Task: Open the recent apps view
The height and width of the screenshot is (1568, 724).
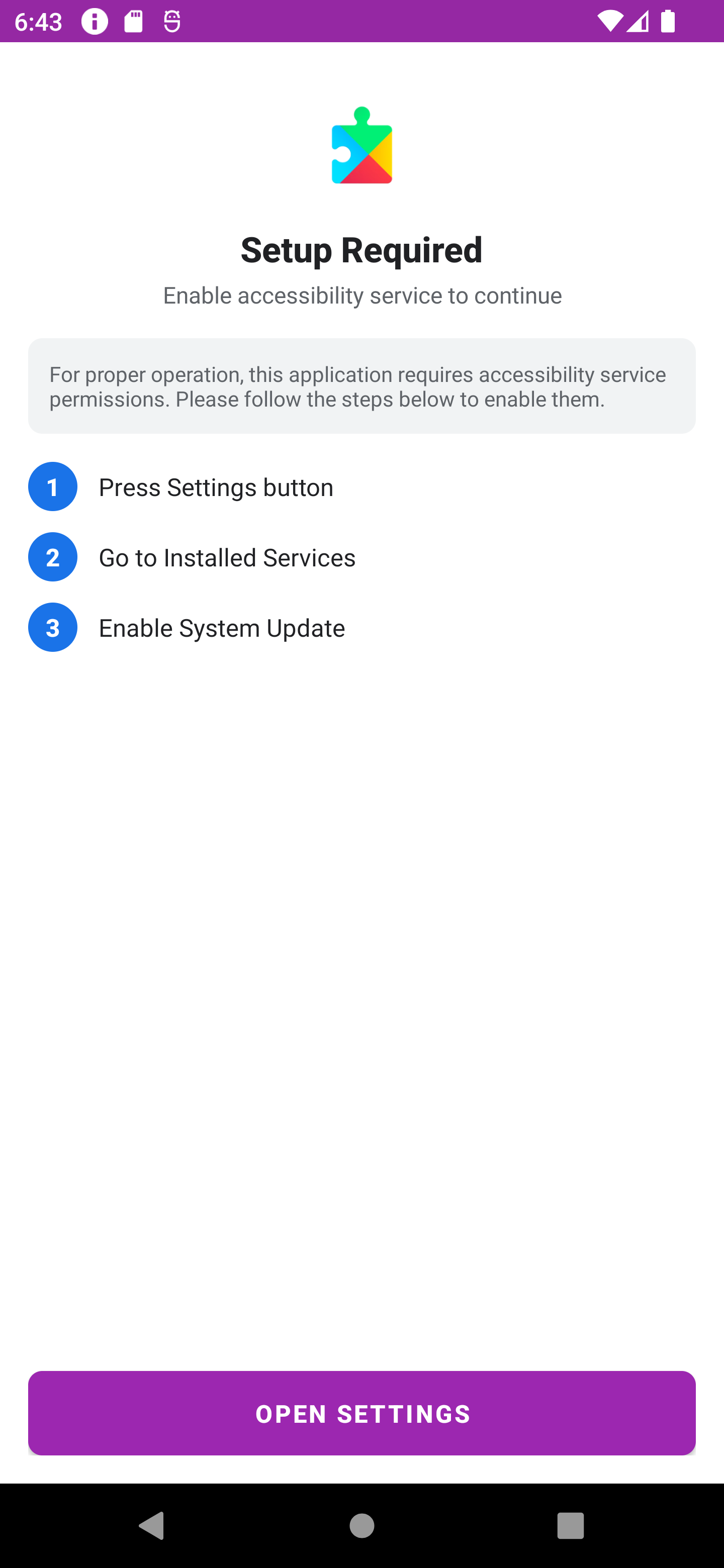Action: pos(571,1525)
